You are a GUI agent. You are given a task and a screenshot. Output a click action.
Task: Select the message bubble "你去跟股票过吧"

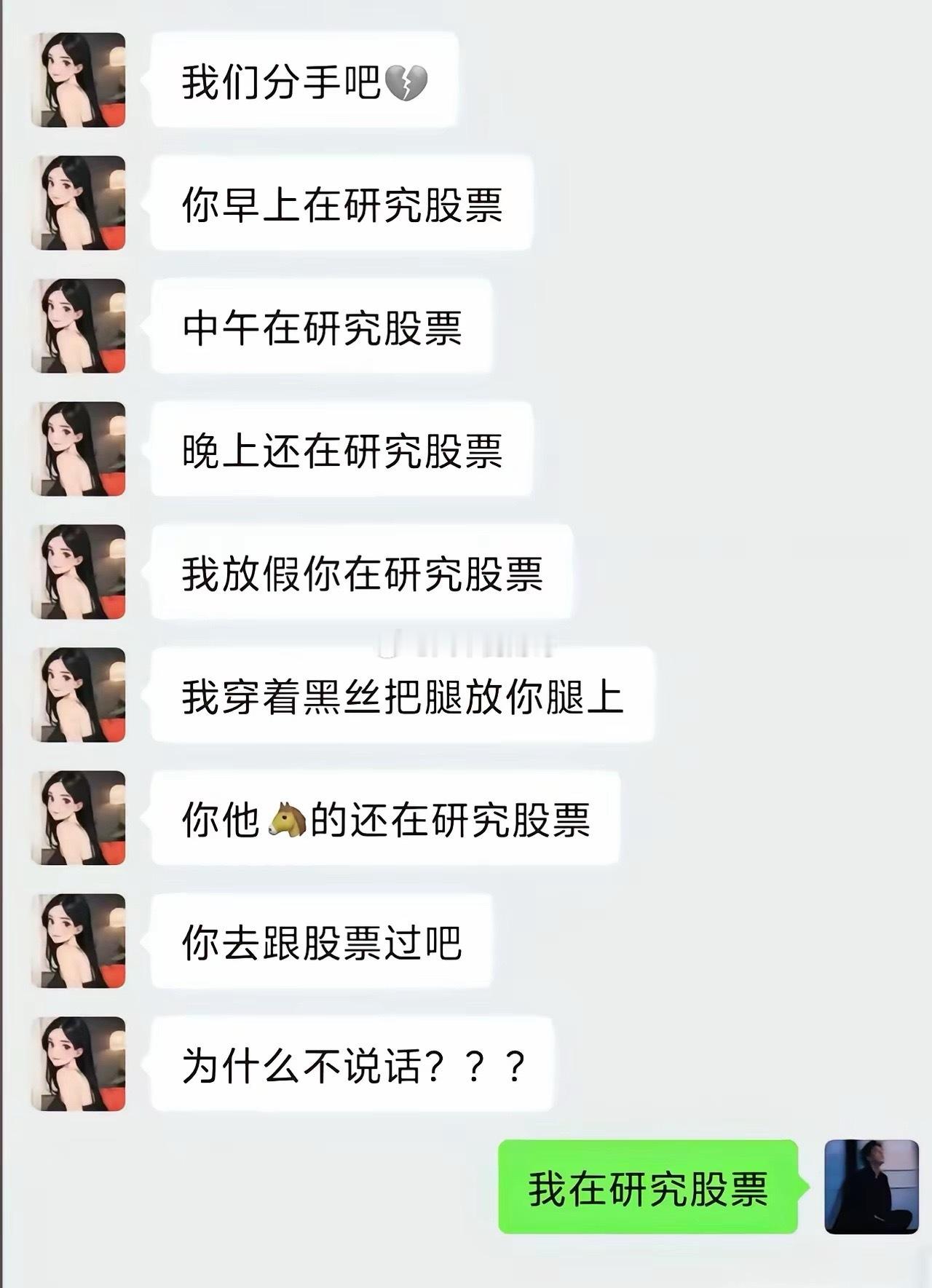pos(320,945)
